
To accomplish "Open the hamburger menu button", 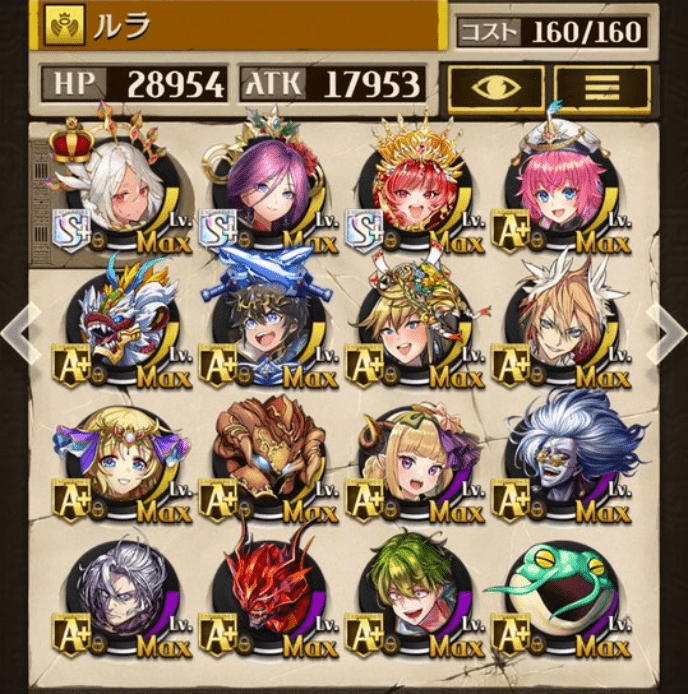I will point(602,87).
